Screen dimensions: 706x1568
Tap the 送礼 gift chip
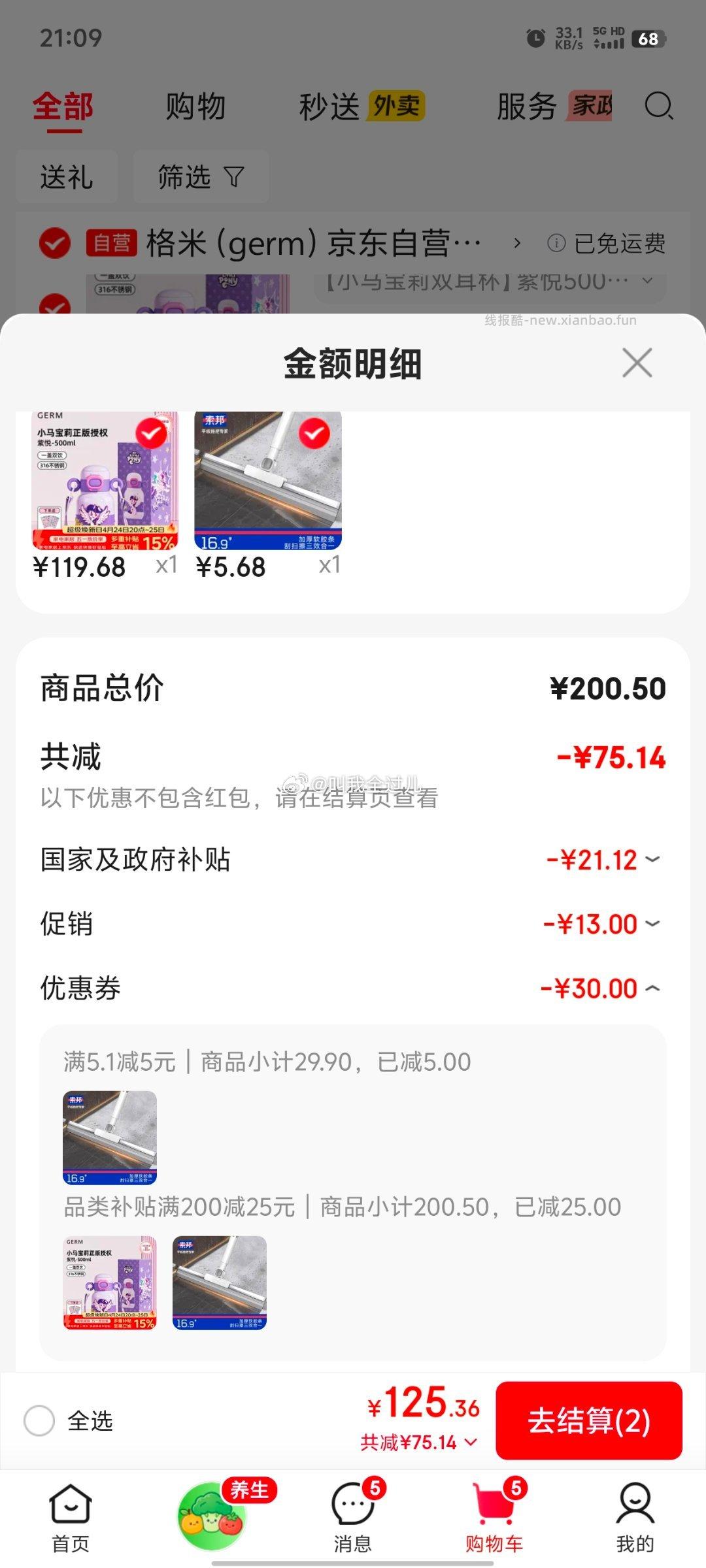67,177
